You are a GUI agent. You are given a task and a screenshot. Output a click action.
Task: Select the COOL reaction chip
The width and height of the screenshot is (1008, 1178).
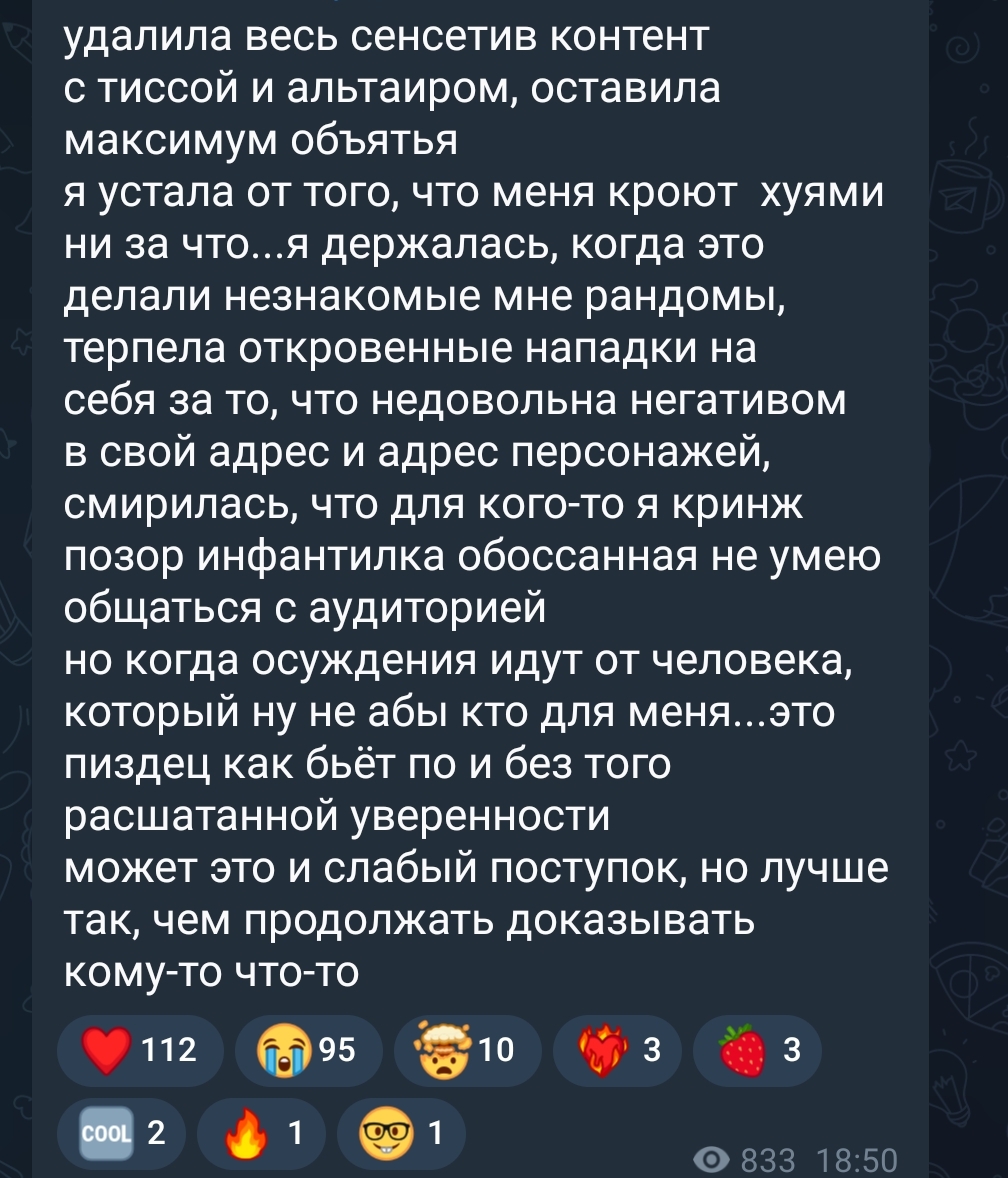click(123, 1135)
